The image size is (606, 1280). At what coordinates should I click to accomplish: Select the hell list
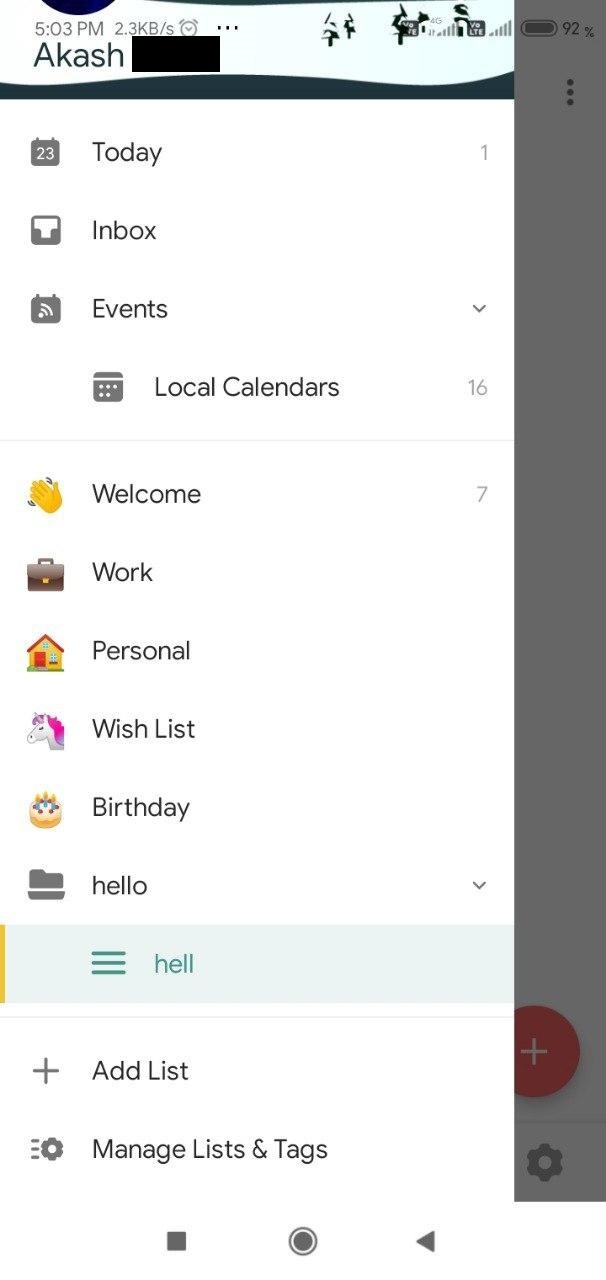point(174,964)
